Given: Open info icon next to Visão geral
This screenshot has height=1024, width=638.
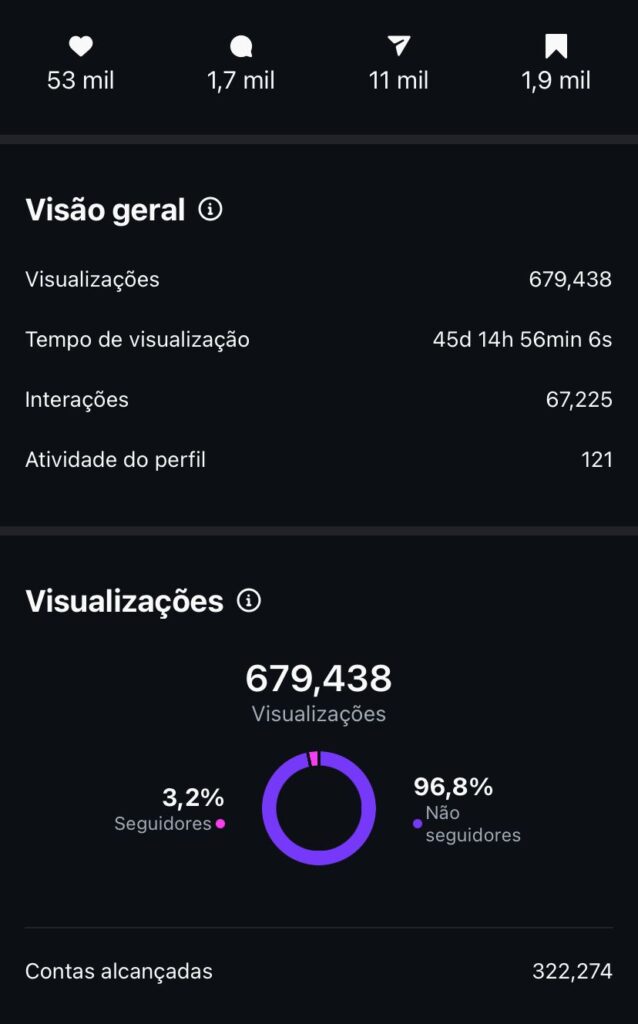Looking at the screenshot, I should pyautogui.click(x=210, y=210).
